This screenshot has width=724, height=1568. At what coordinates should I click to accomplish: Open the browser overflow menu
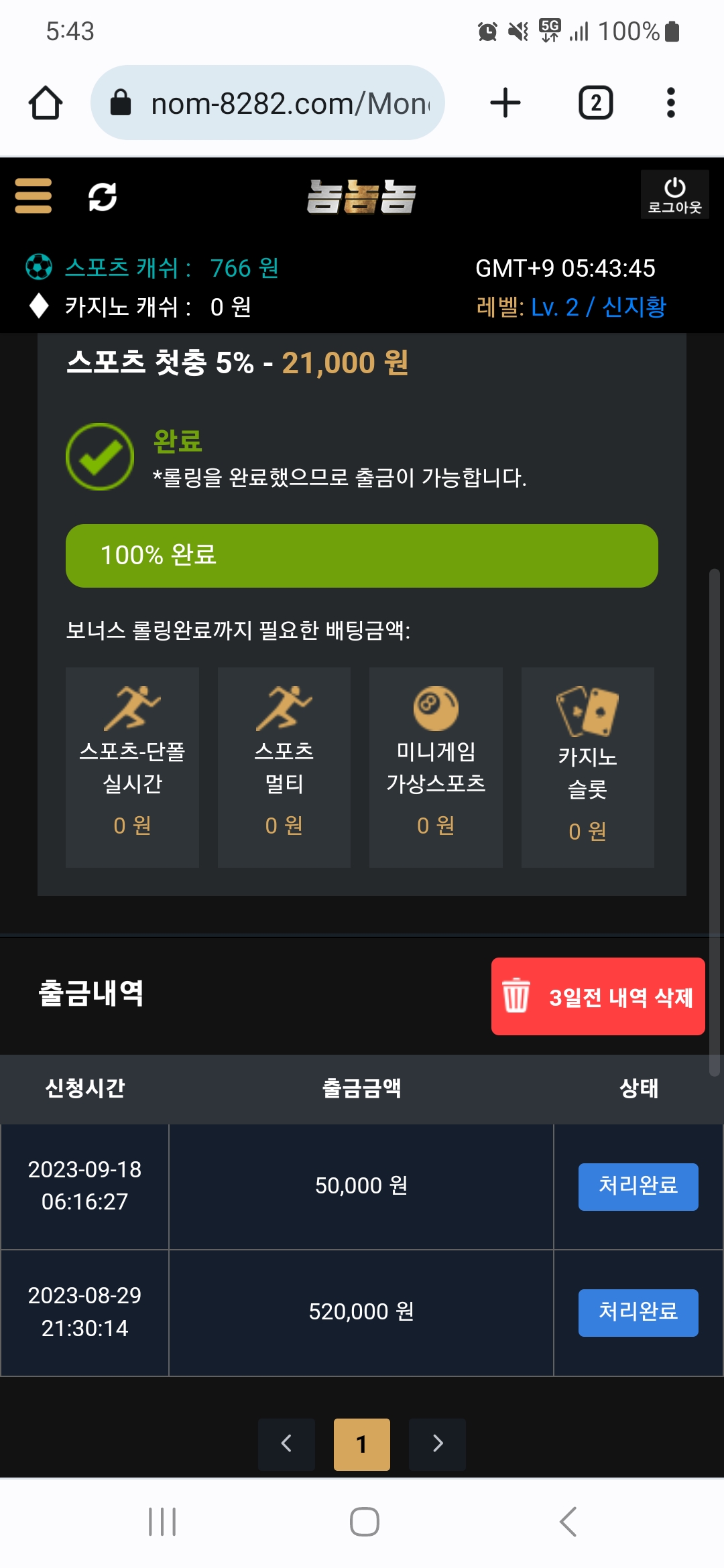pos(670,103)
